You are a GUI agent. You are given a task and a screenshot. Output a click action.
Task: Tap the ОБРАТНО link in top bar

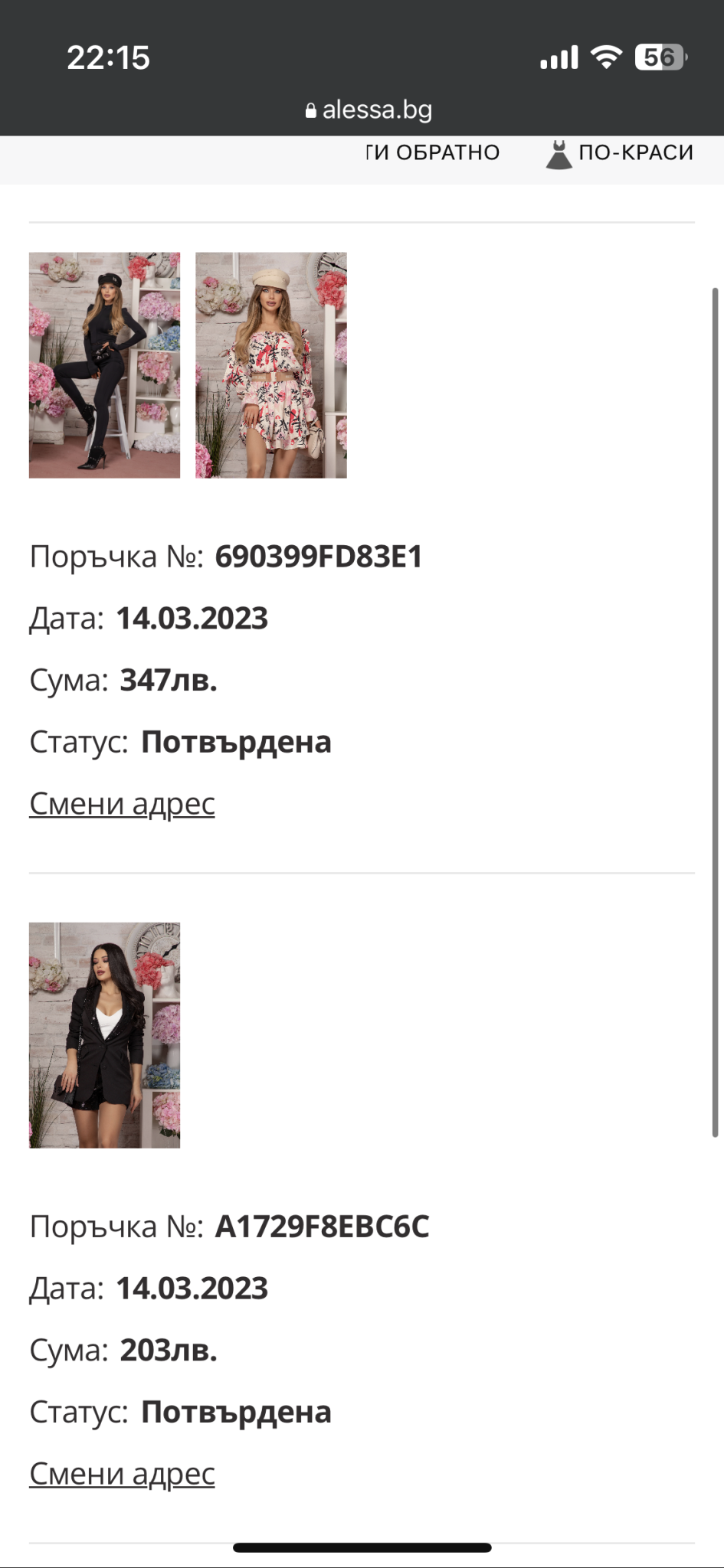pyautogui.click(x=434, y=153)
